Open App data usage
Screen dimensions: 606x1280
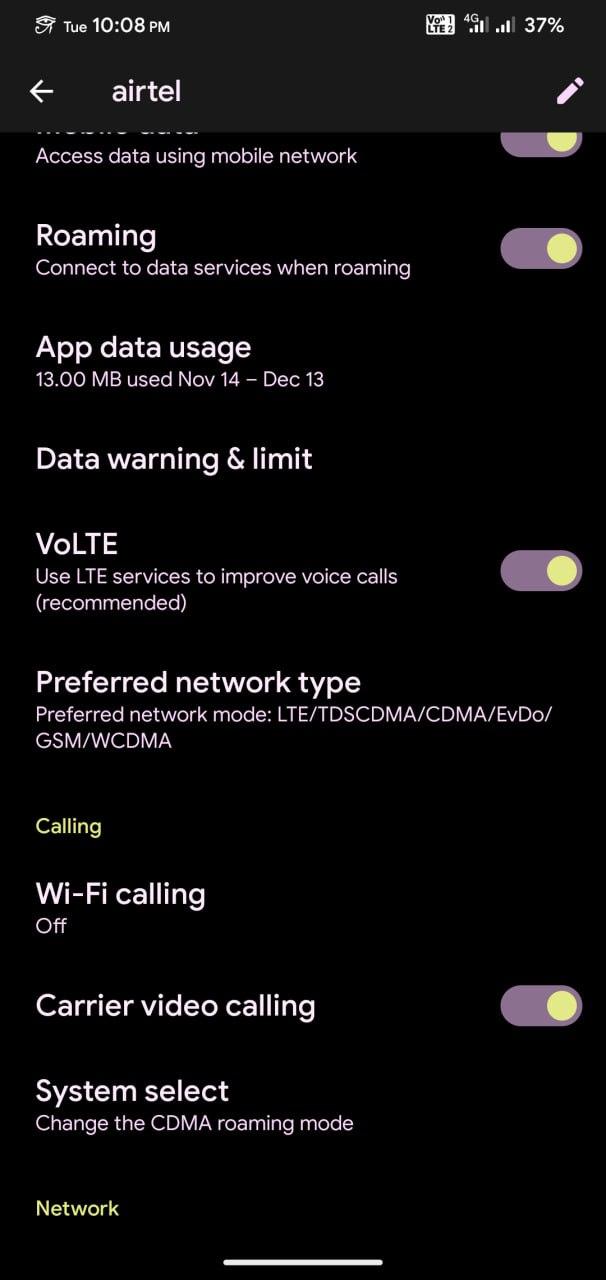click(x=303, y=361)
